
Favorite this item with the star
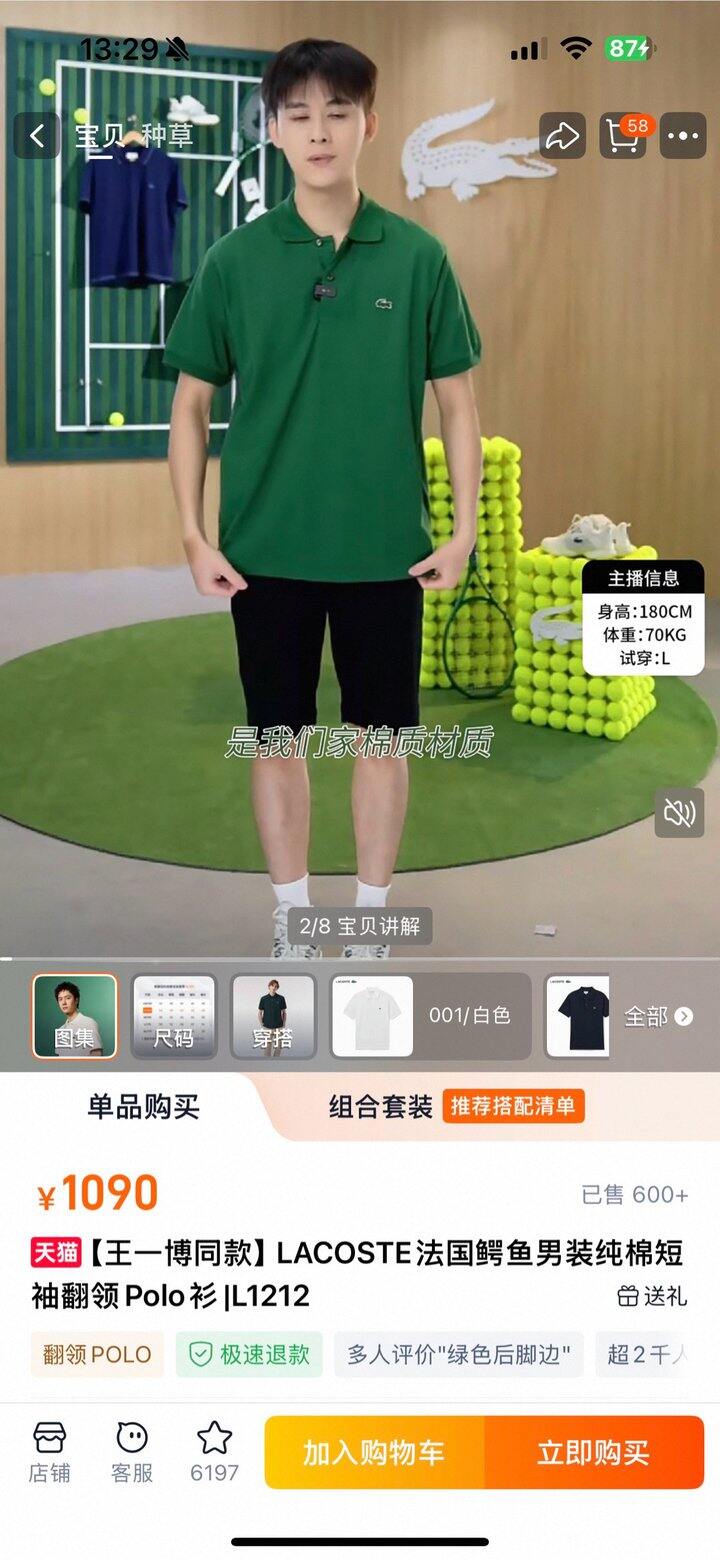(214, 1451)
